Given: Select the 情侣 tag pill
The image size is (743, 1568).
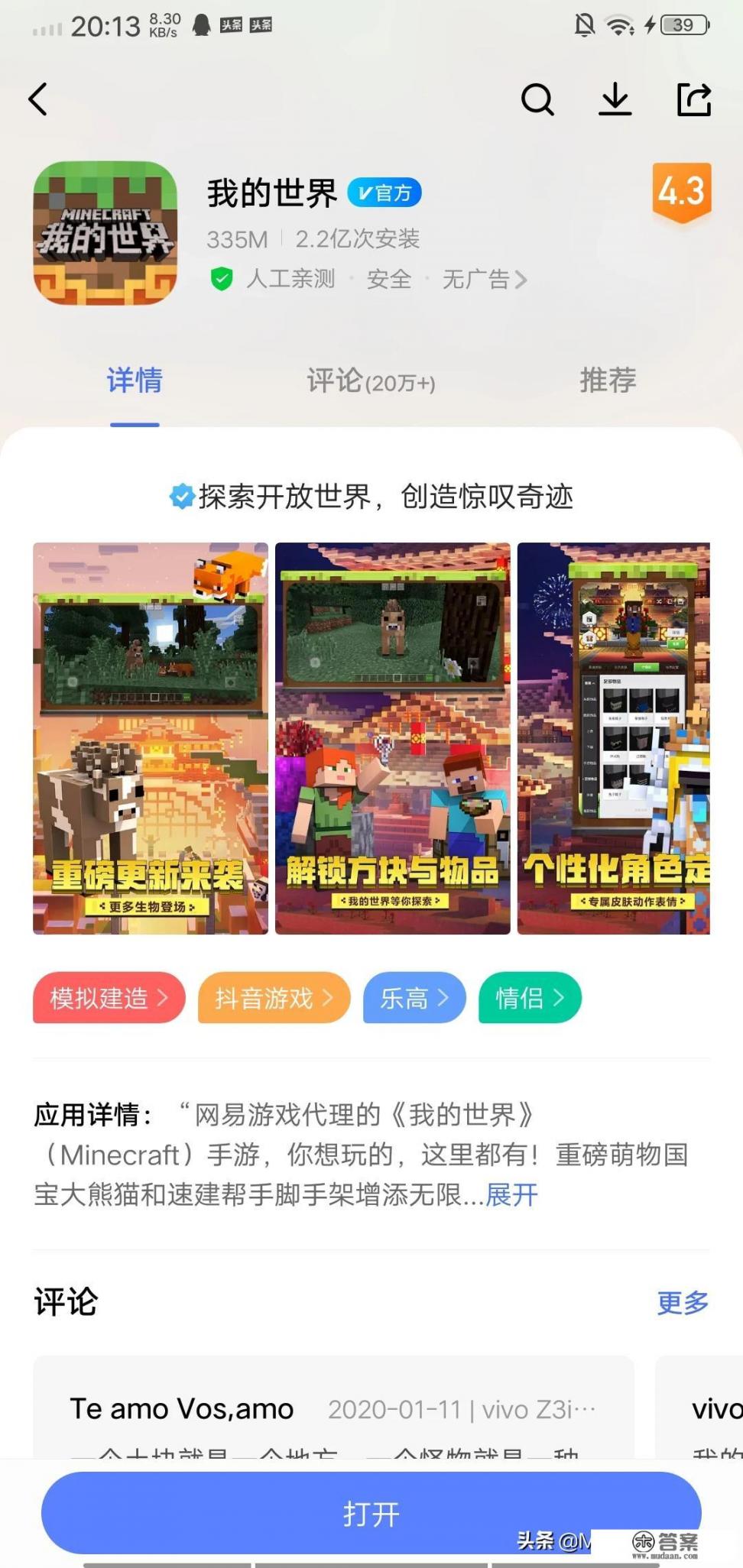Looking at the screenshot, I should (529, 998).
